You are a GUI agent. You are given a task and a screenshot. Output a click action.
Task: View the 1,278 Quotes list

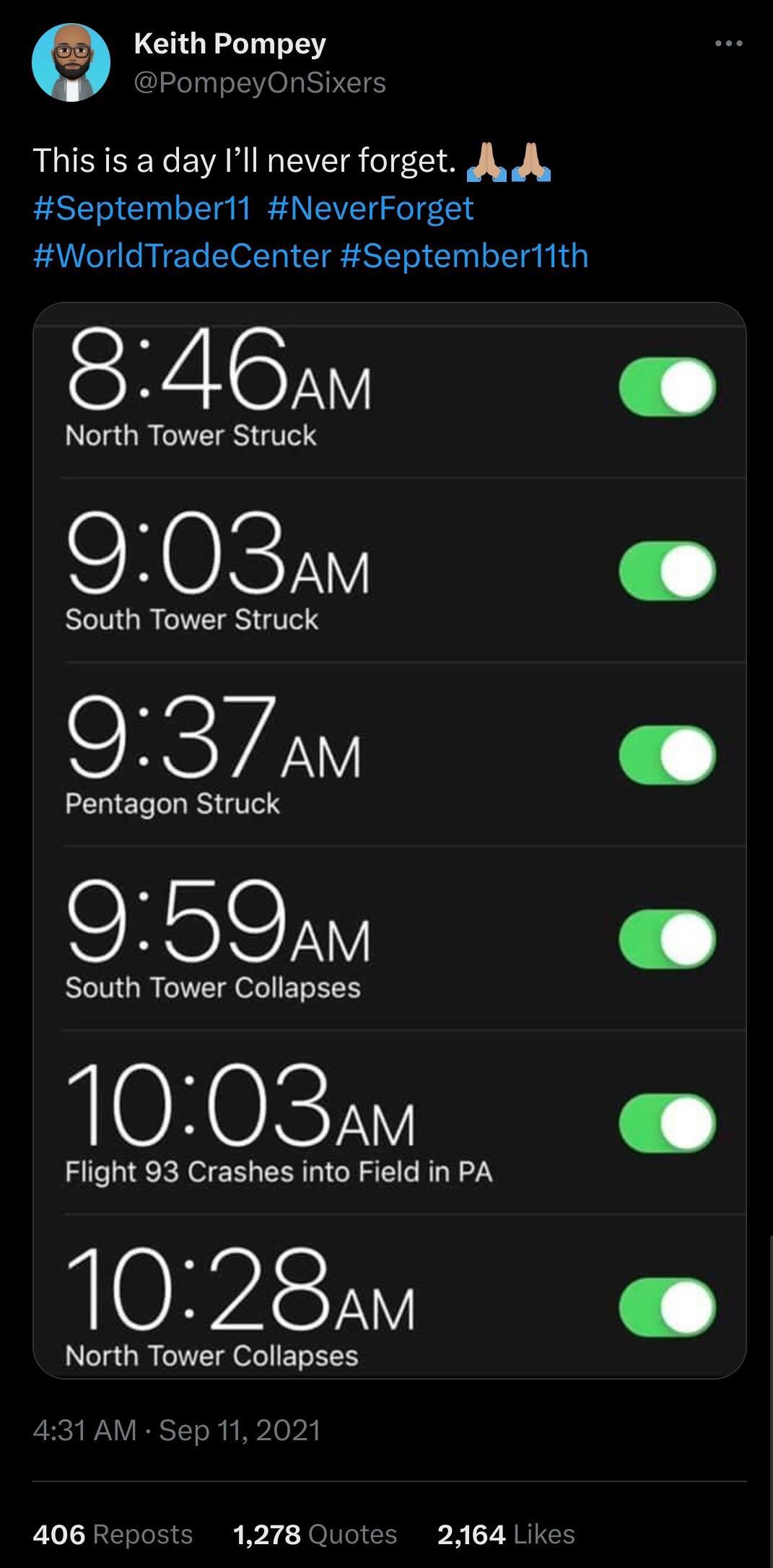pyautogui.click(x=315, y=1534)
